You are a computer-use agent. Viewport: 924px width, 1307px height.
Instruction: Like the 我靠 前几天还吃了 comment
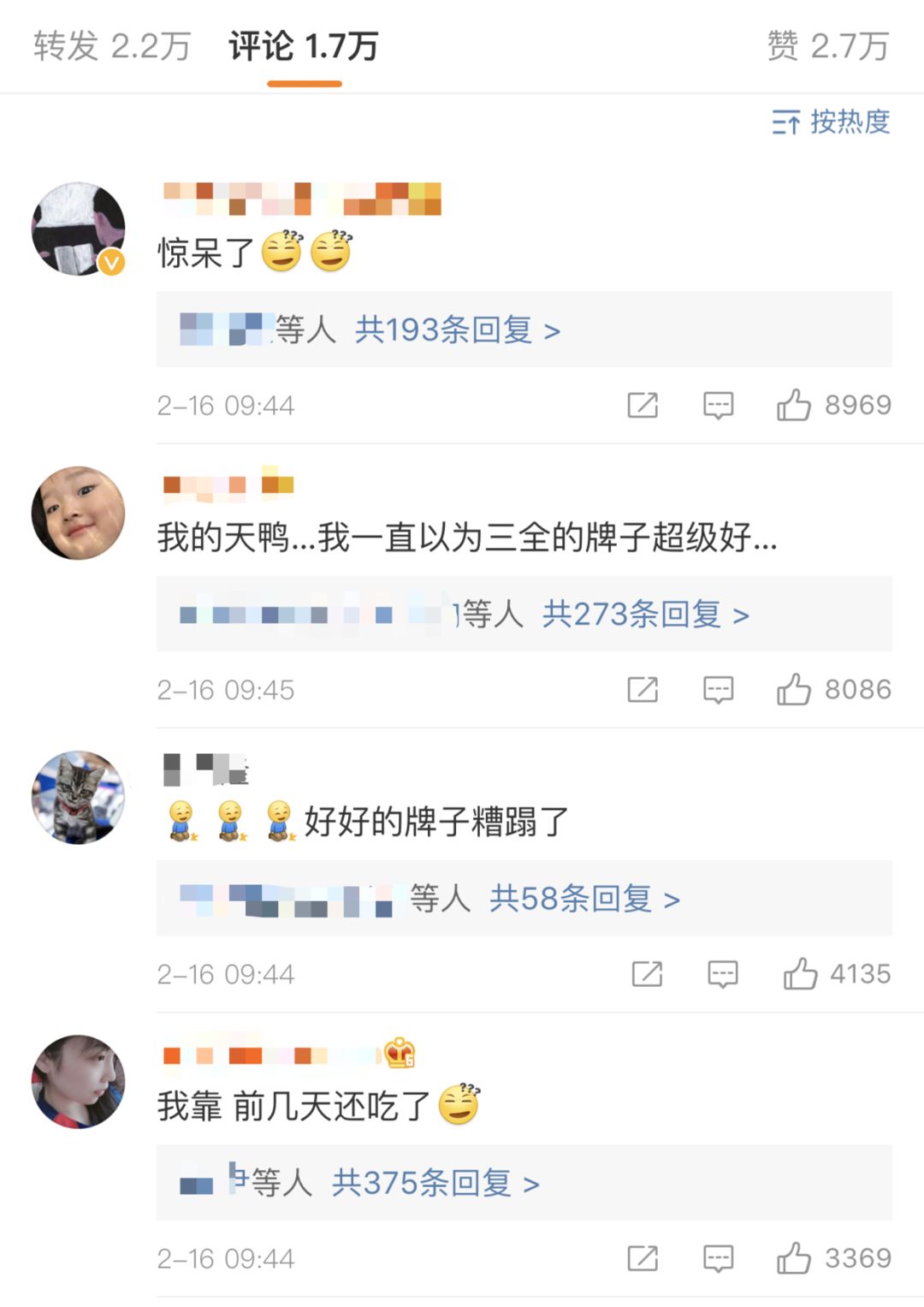tap(794, 1258)
